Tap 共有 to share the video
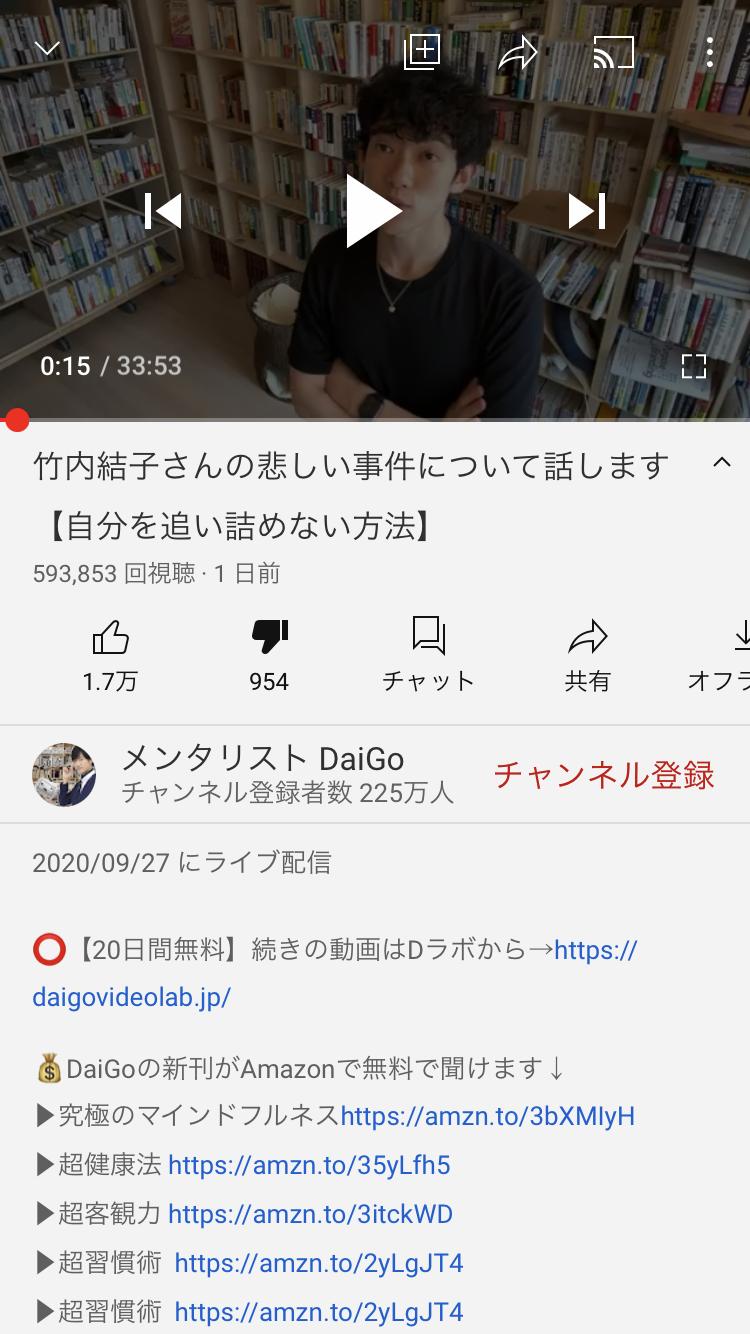This screenshot has width=750, height=1334. (587, 656)
